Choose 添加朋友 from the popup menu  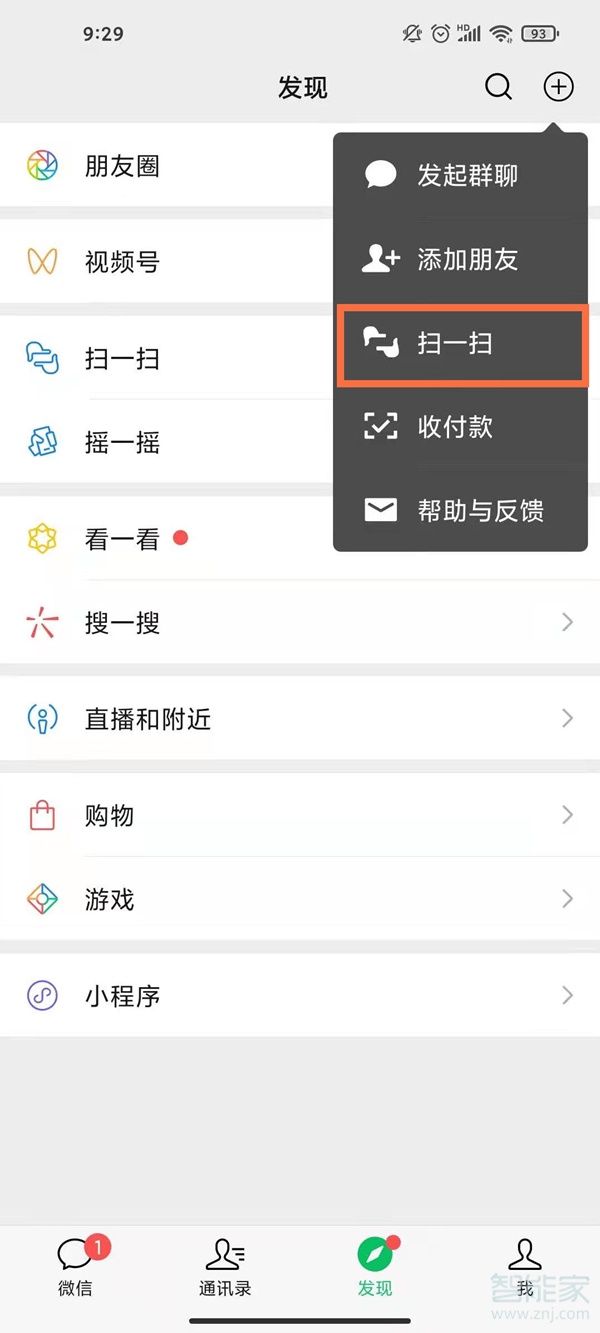[460, 260]
